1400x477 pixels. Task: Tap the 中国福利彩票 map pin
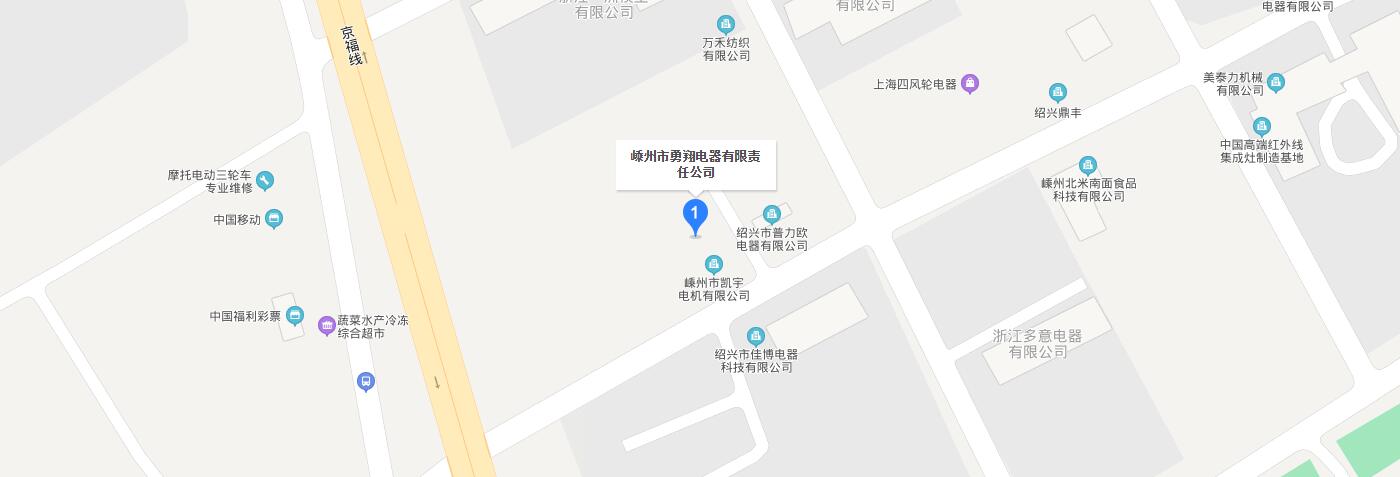point(294,316)
